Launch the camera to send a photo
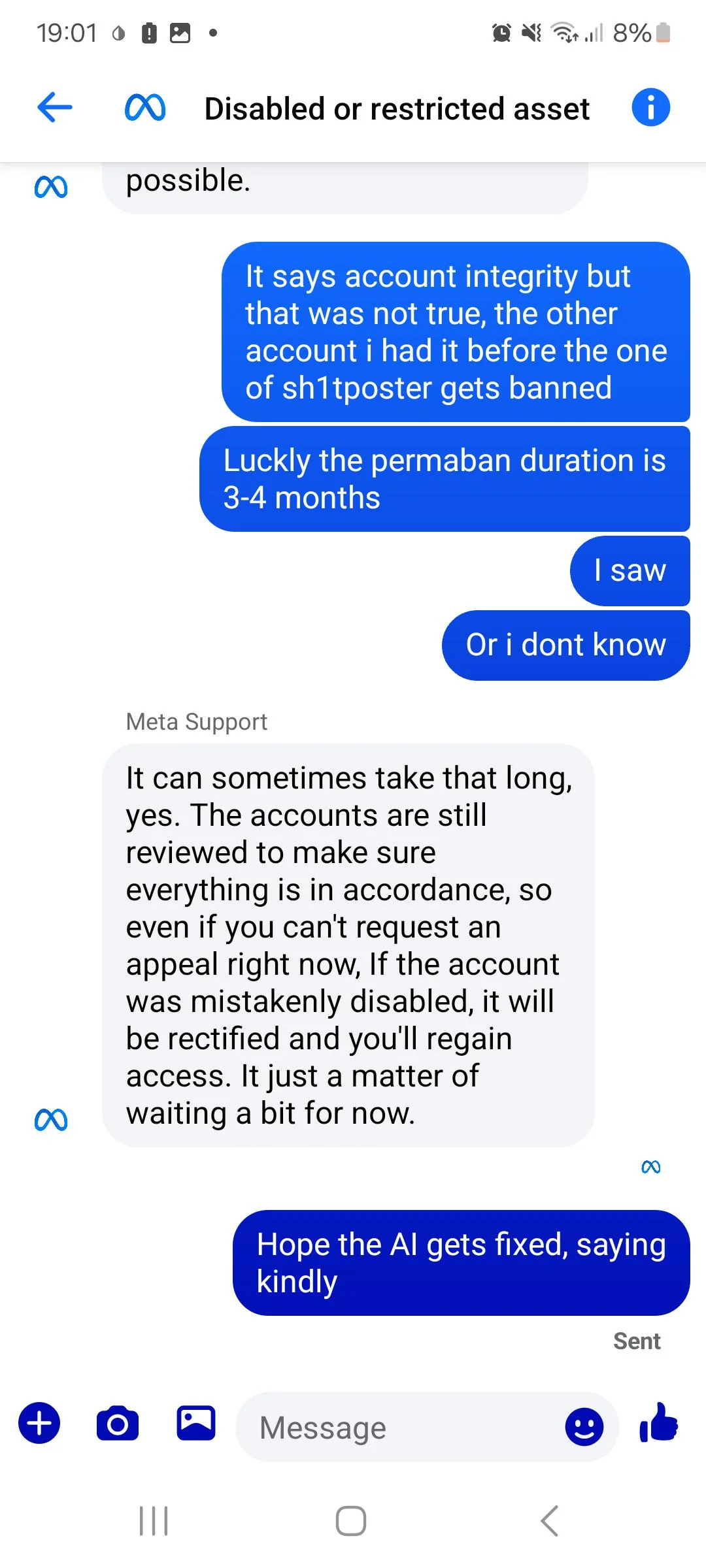706x1568 pixels. (x=118, y=1423)
